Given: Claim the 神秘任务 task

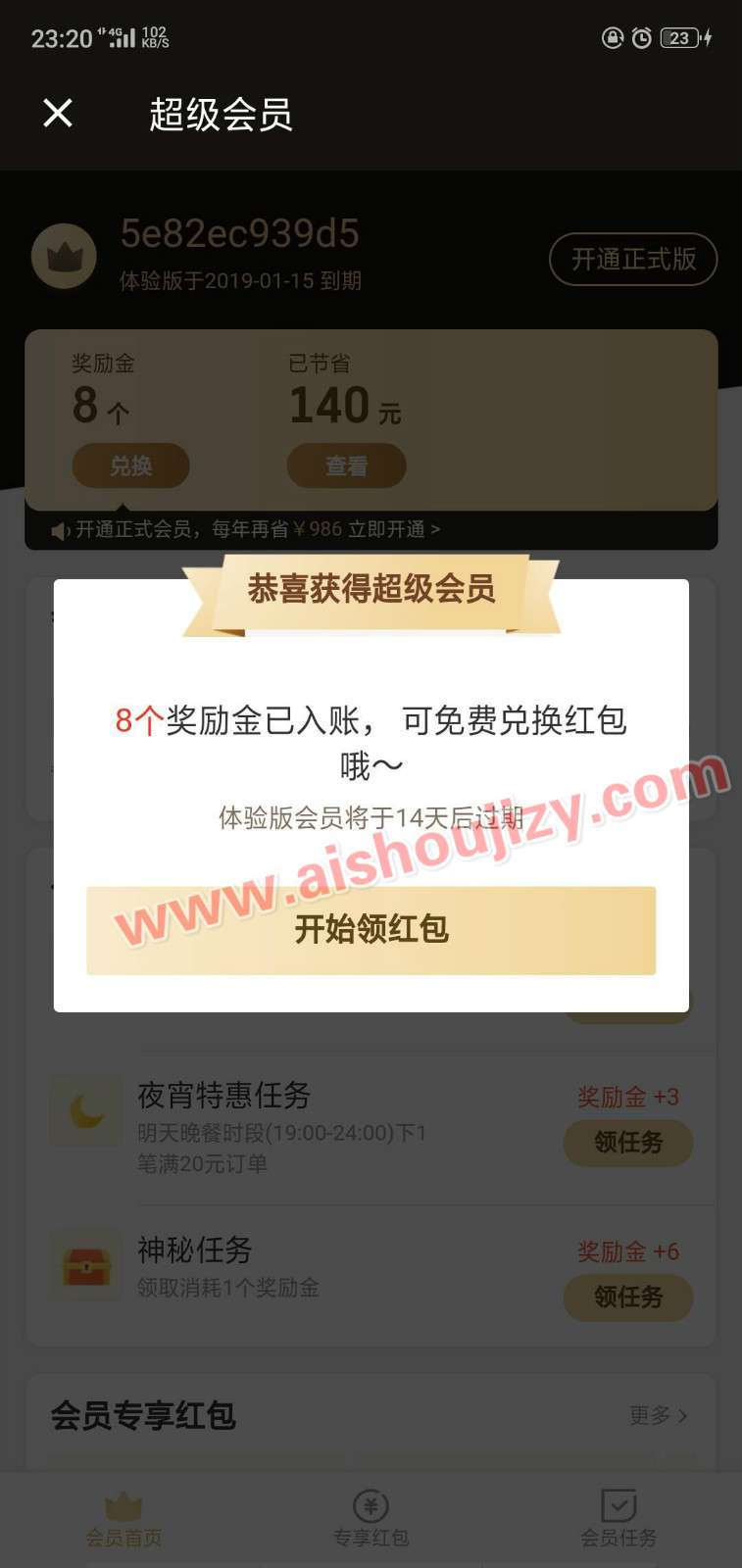Looking at the screenshot, I should point(627,1298).
